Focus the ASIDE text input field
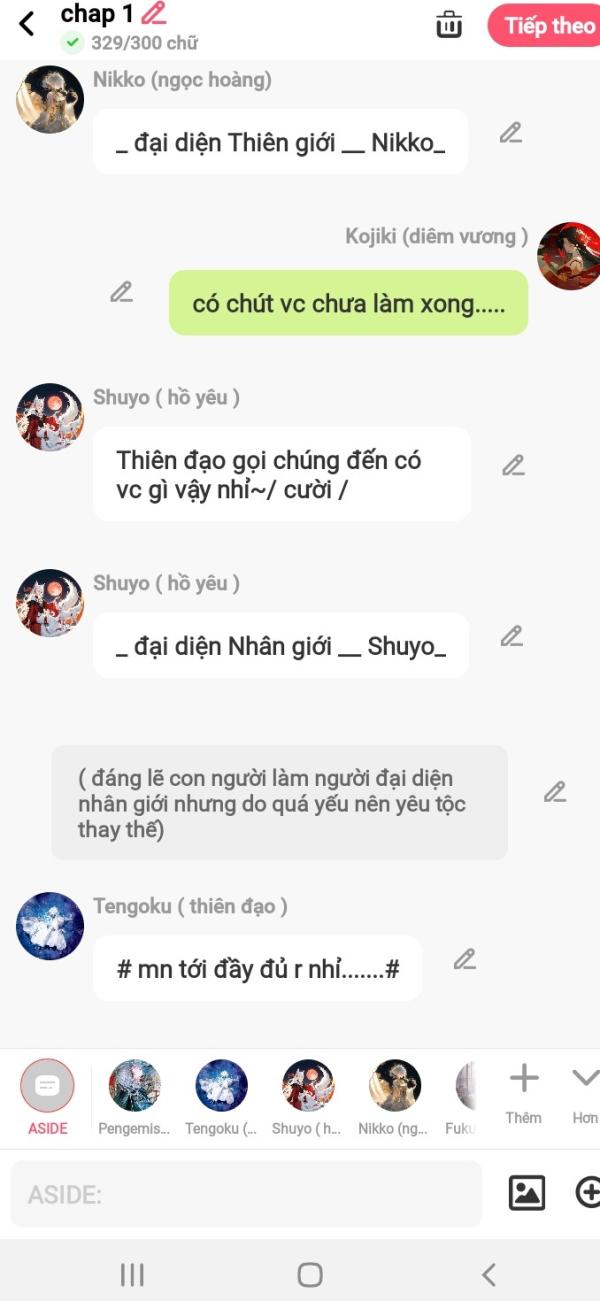The height and width of the screenshot is (1301, 600). pos(246,1193)
